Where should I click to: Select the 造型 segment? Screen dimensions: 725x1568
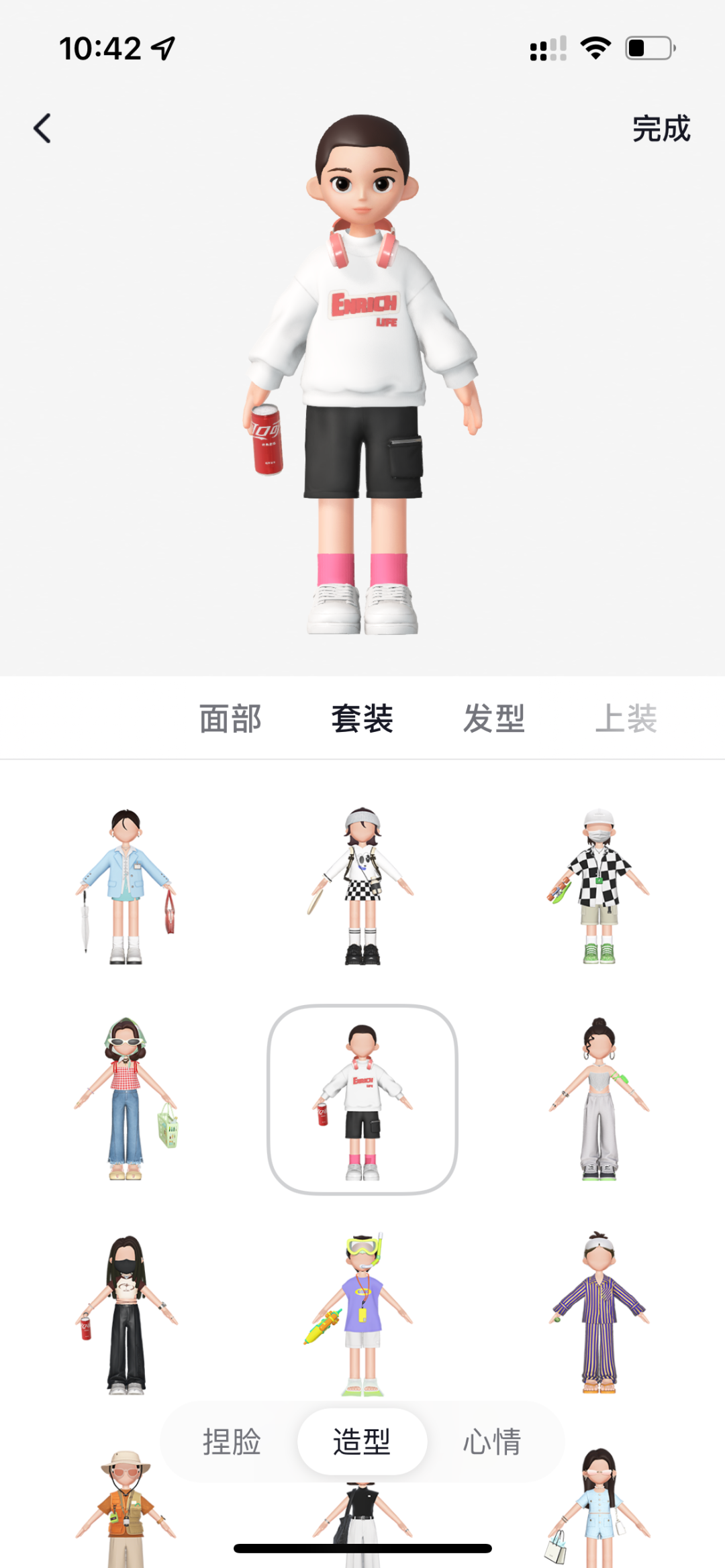[x=362, y=1441]
